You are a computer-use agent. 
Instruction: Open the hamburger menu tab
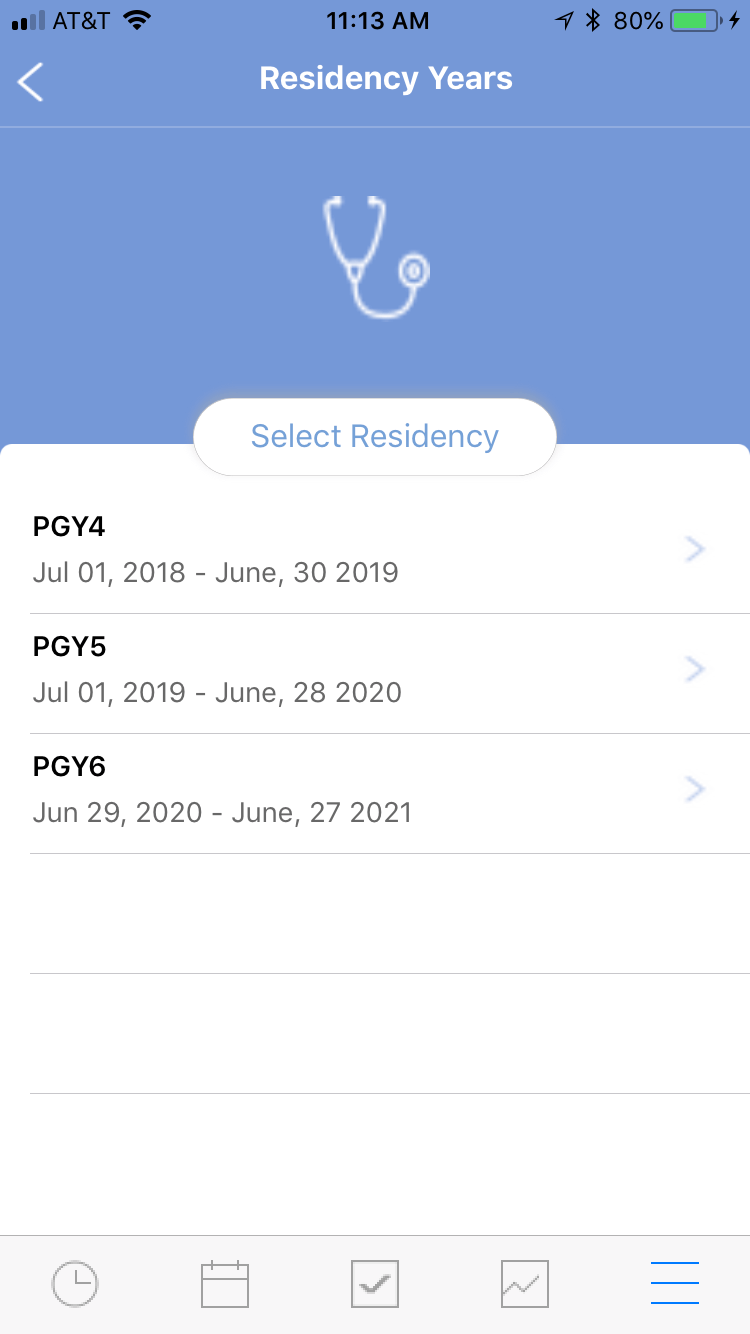[675, 1284]
